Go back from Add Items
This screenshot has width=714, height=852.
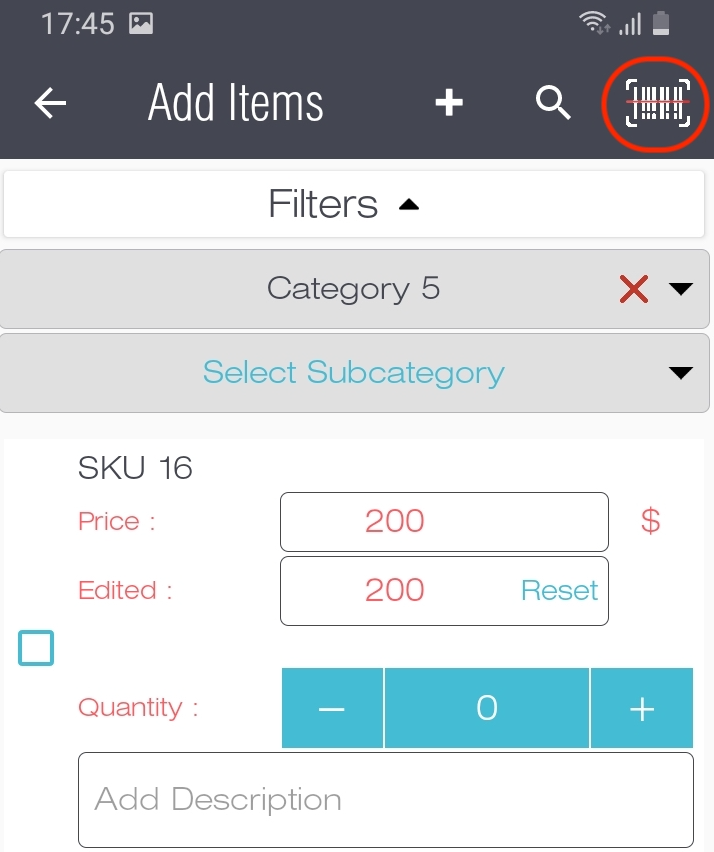point(50,103)
